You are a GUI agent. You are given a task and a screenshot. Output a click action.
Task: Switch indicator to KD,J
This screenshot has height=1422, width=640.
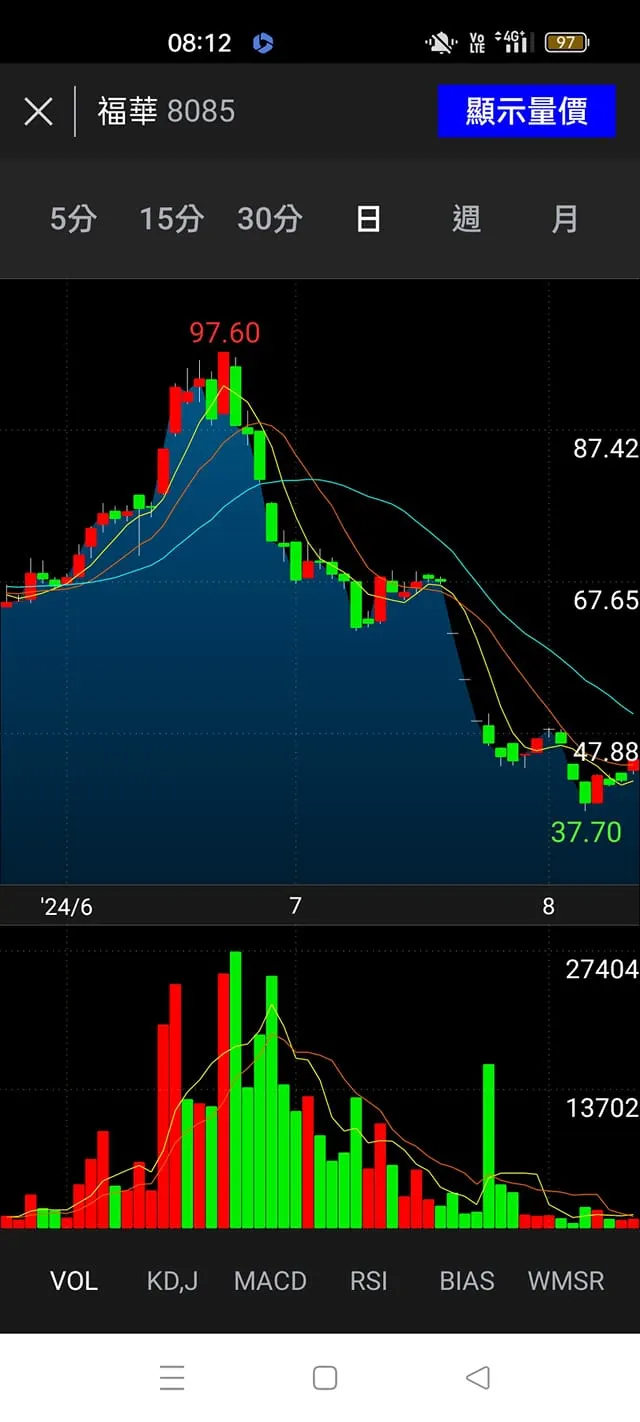click(x=172, y=1281)
